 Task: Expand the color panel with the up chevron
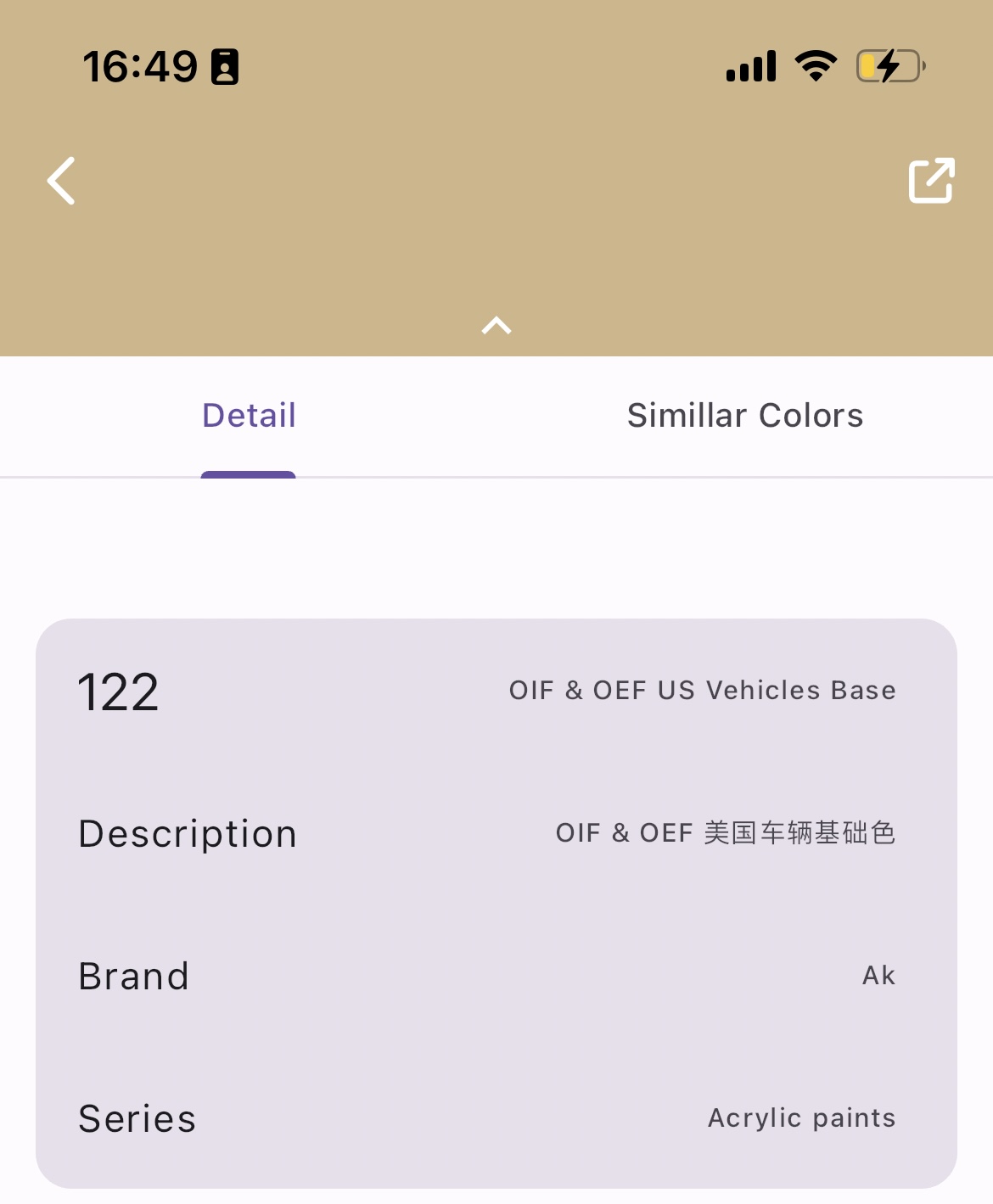[496, 326]
